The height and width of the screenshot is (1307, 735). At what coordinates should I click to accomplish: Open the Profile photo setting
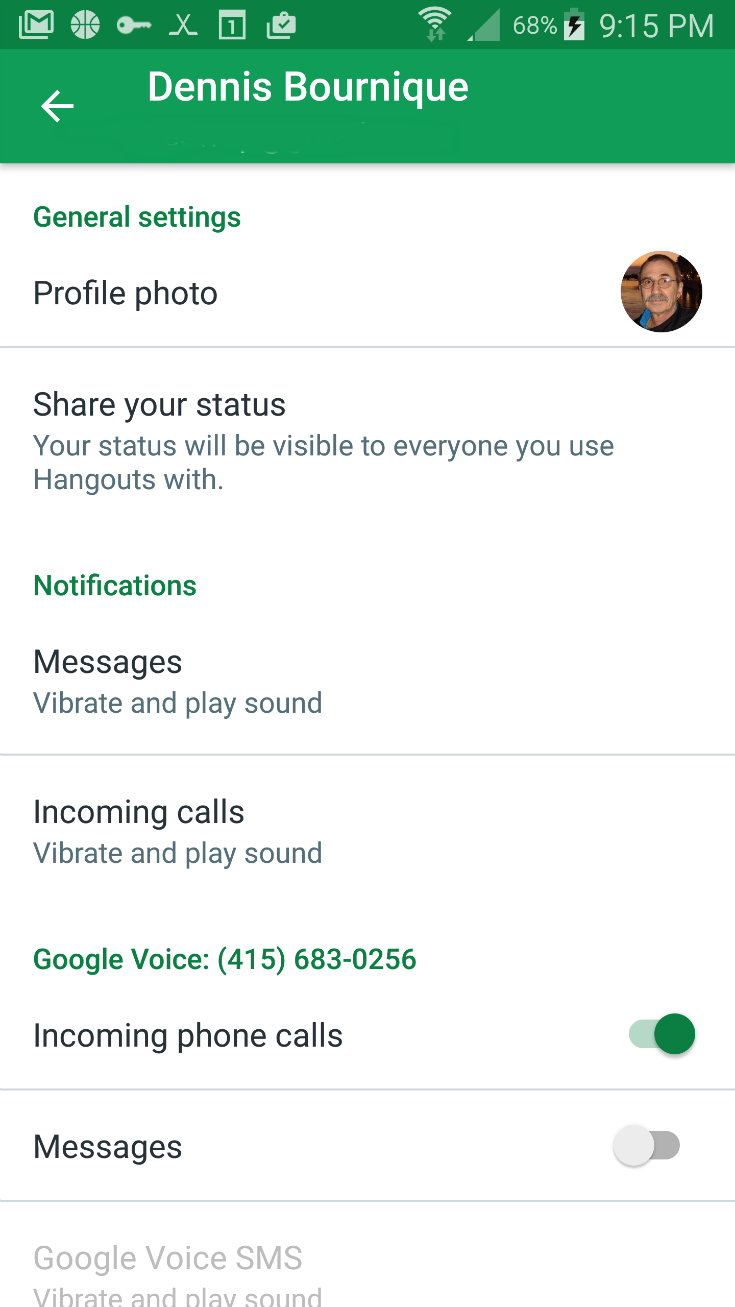click(x=367, y=293)
